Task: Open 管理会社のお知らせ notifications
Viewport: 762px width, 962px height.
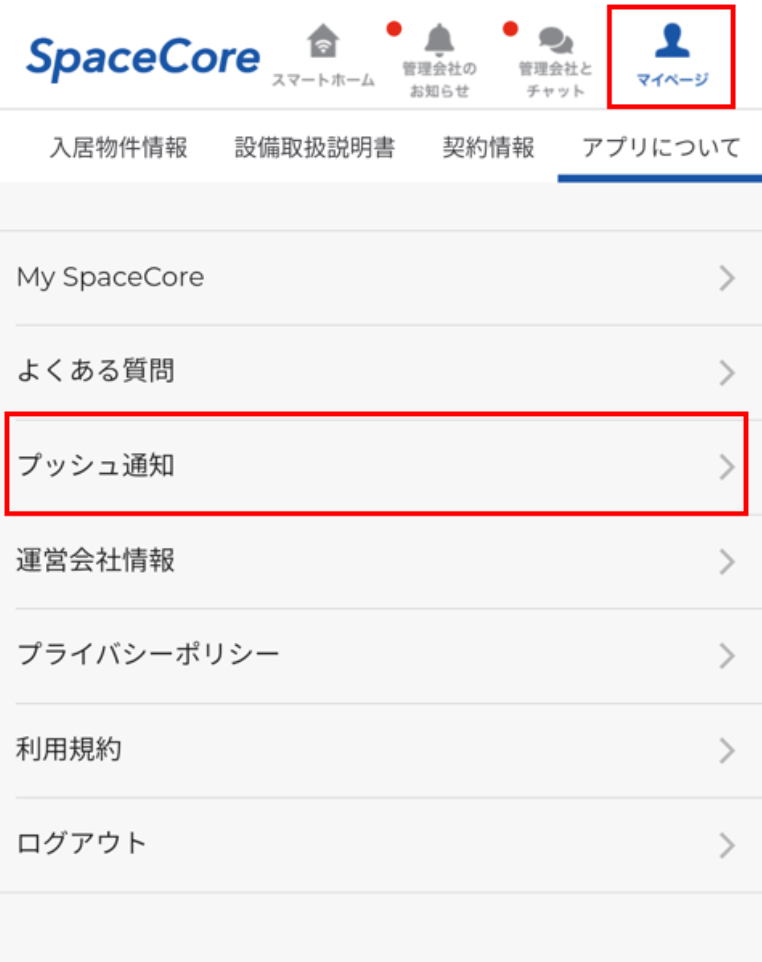Action: click(x=439, y=60)
